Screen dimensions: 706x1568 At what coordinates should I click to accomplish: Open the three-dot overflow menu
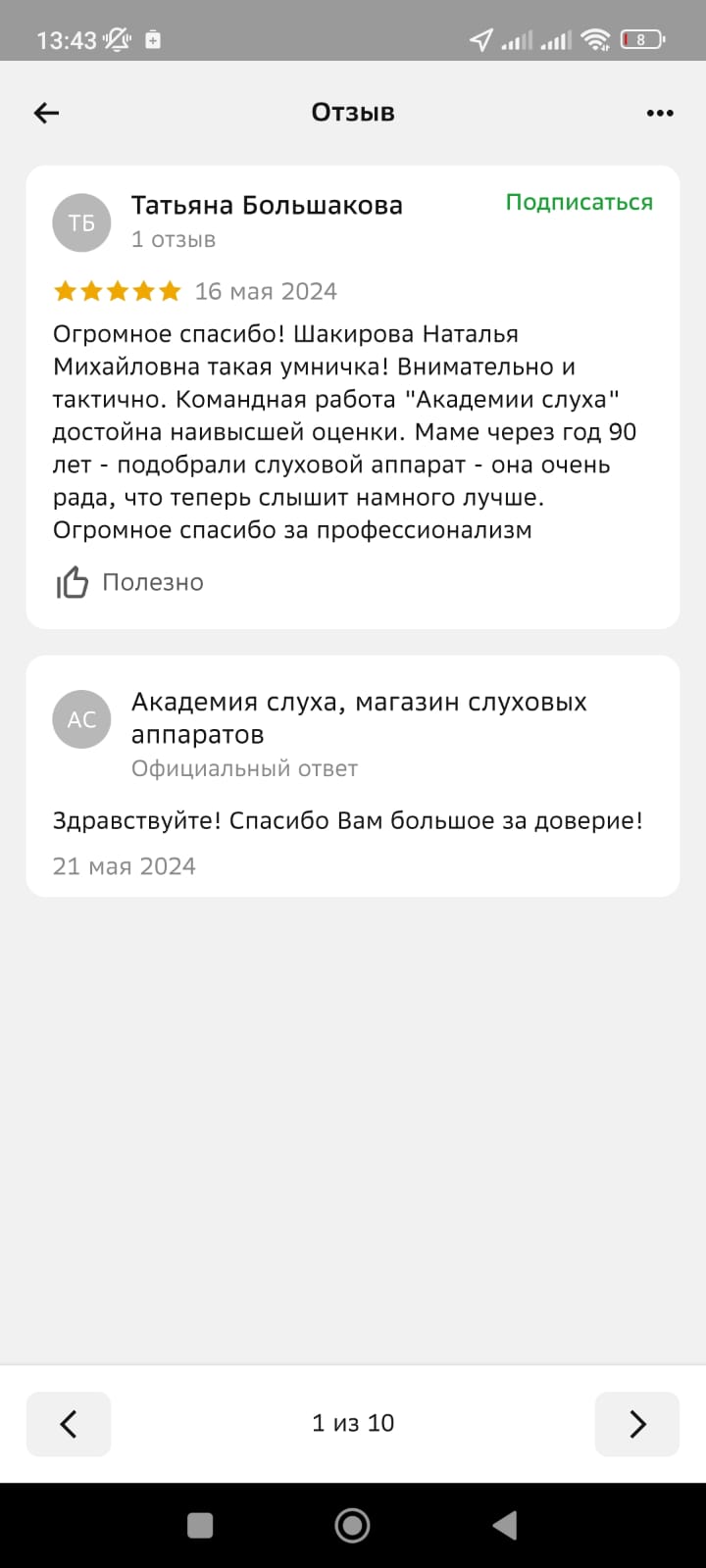tap(660, 113)
